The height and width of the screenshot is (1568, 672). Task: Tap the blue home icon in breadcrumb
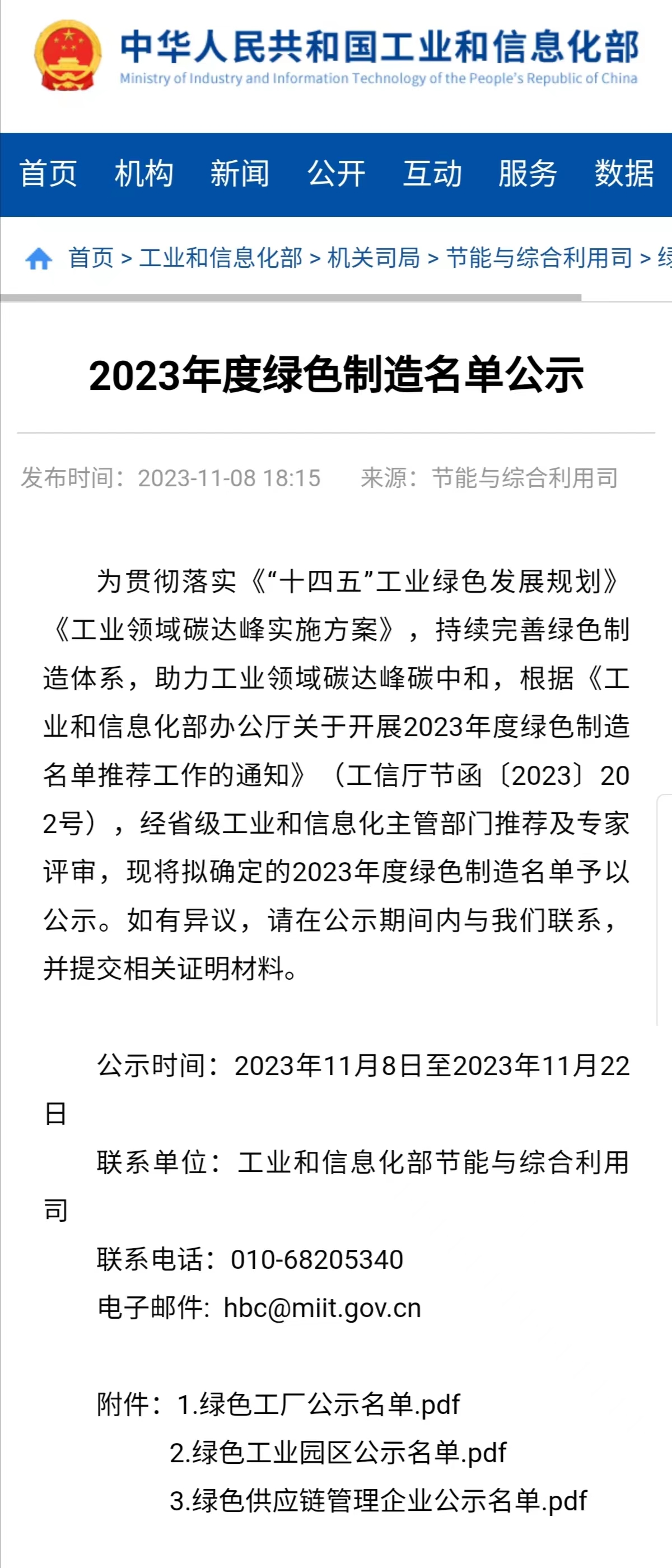(39, 259)
